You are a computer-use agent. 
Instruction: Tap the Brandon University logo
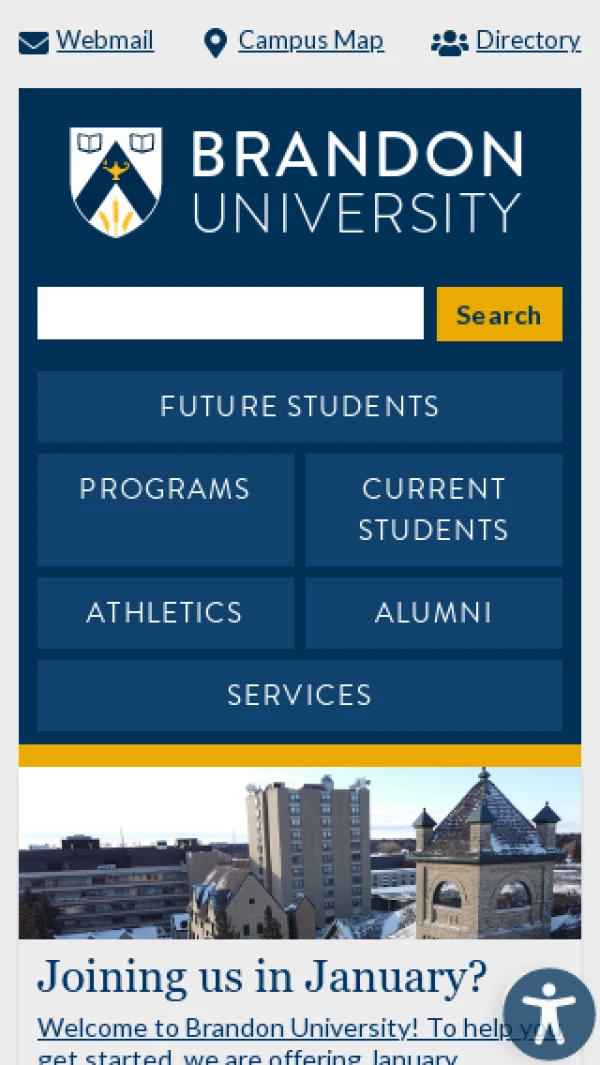pyautogui.click(x=297, y=182)
